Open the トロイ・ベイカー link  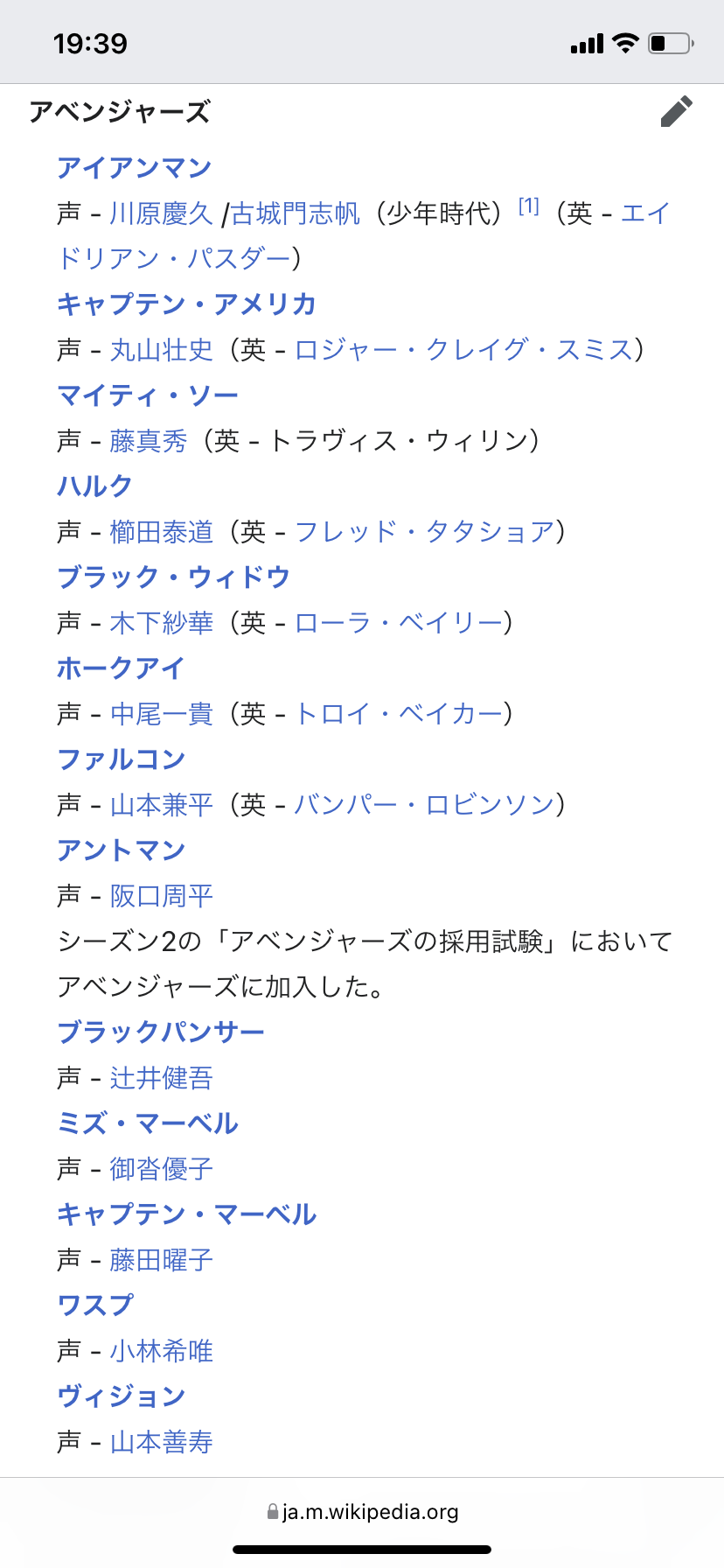pyautogui.click(x=398, y=713)
